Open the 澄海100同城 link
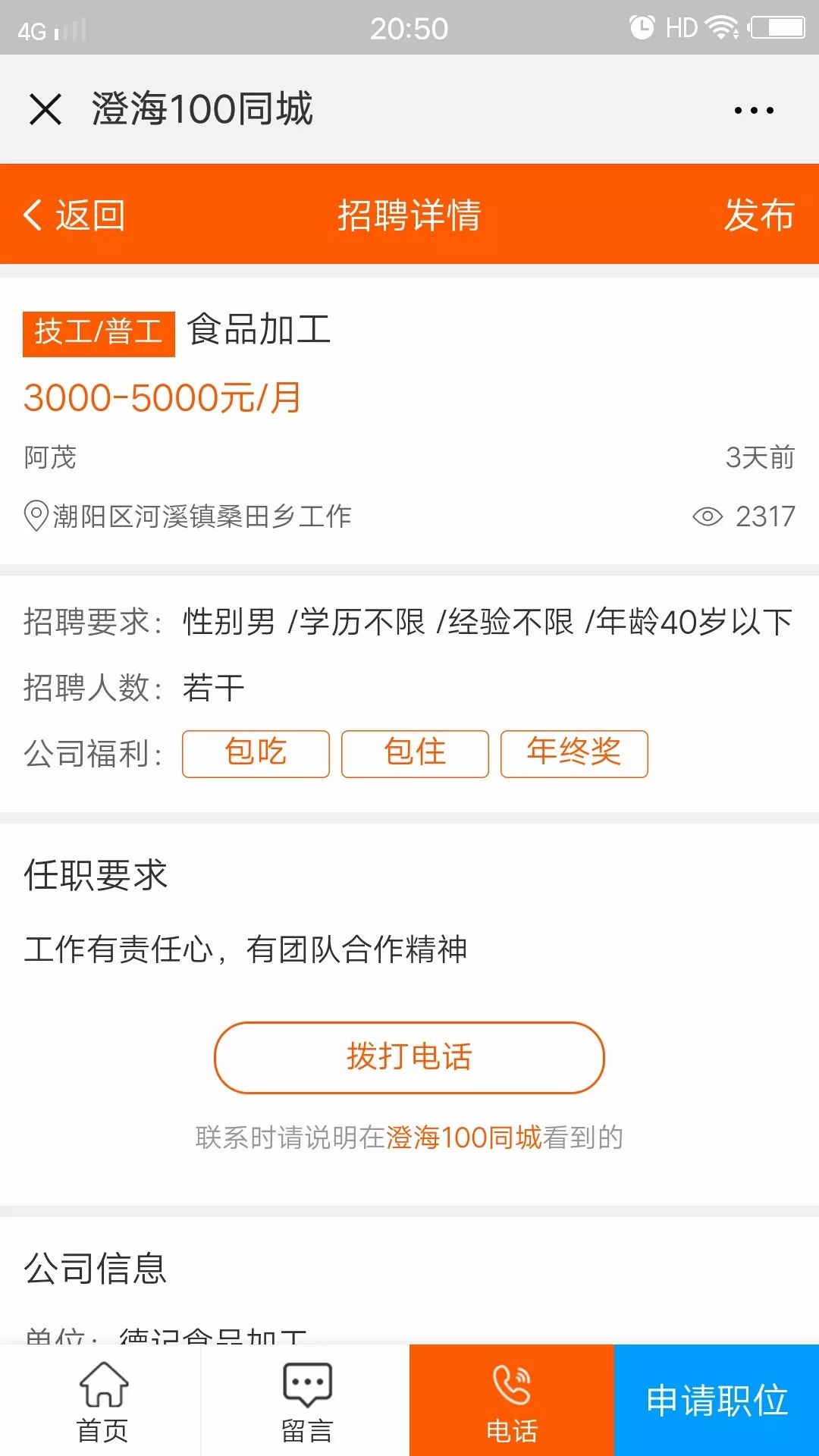Screen dimensions: 819x1456 (x=464, y=1137)
